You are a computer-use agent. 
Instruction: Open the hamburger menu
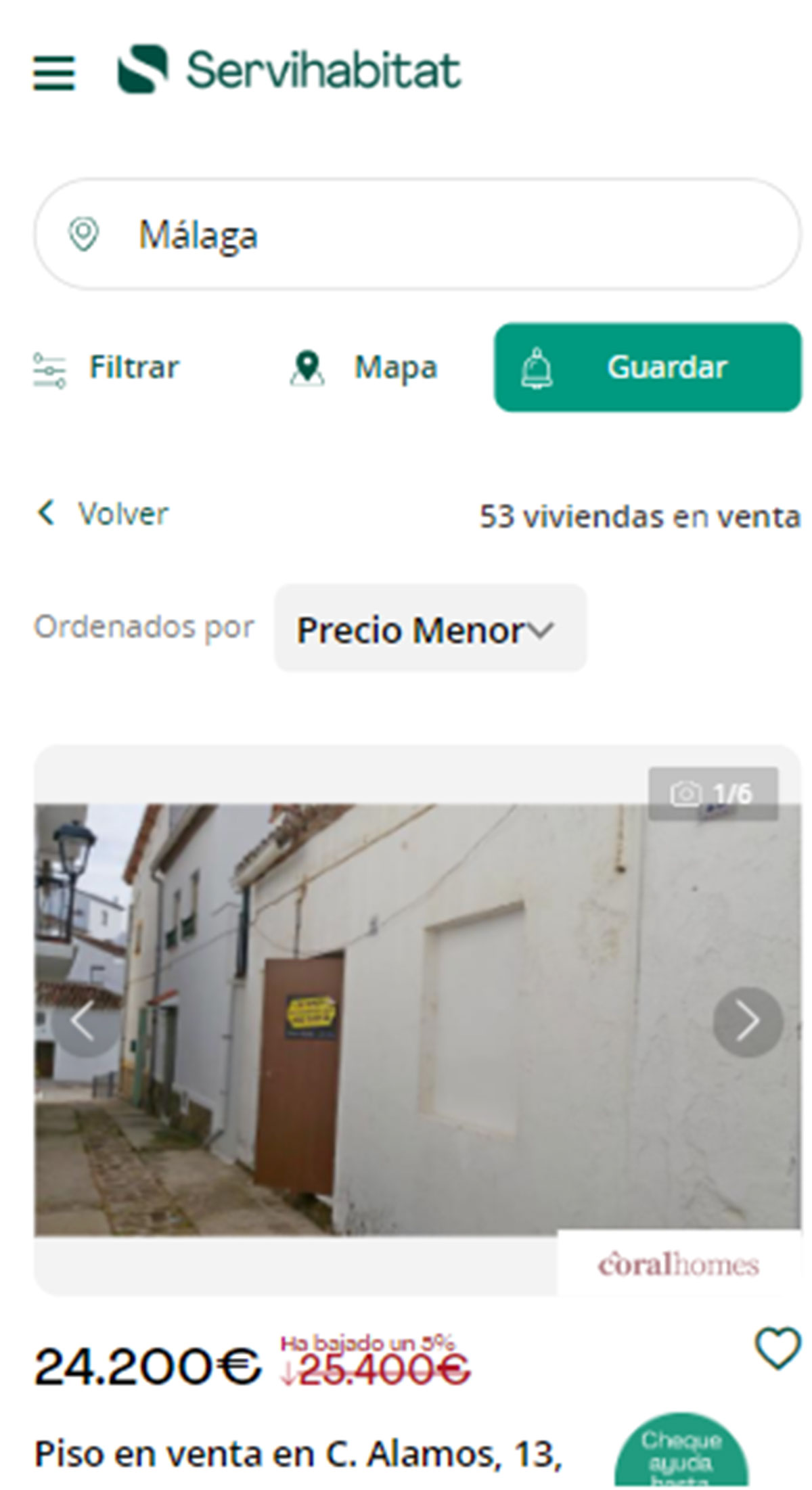tap(54, 72)
